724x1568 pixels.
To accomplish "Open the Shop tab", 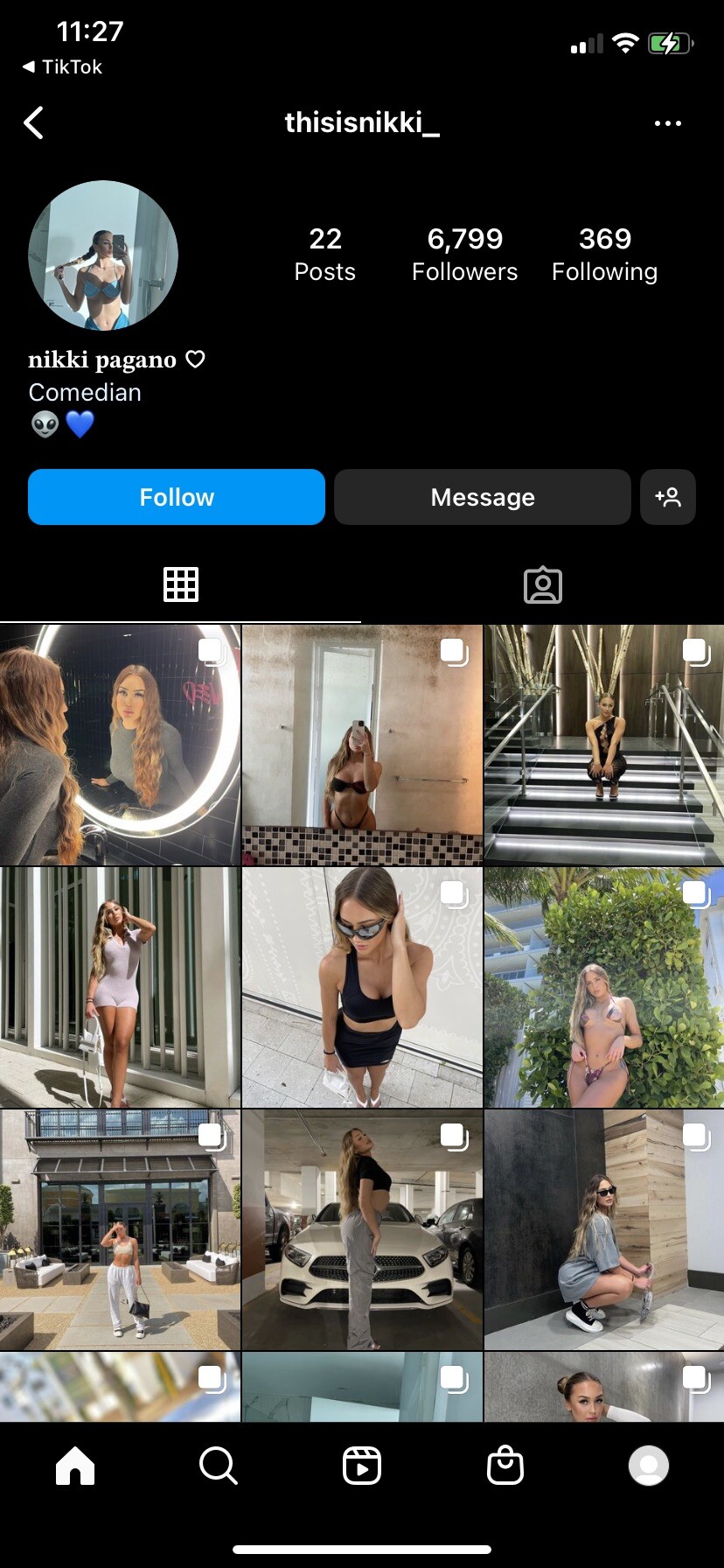I will [x=505, y=1465].
